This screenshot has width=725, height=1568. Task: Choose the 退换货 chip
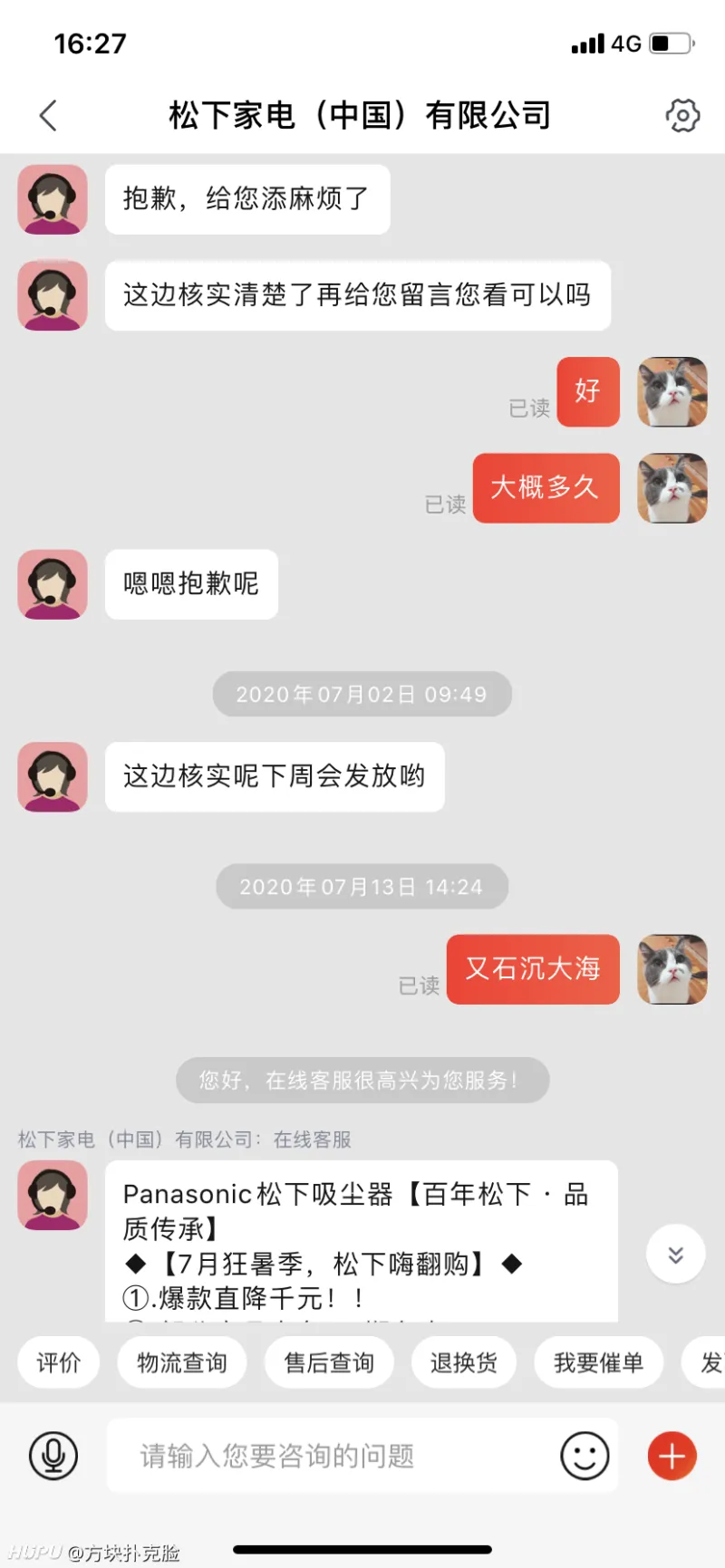[464, 1362]
